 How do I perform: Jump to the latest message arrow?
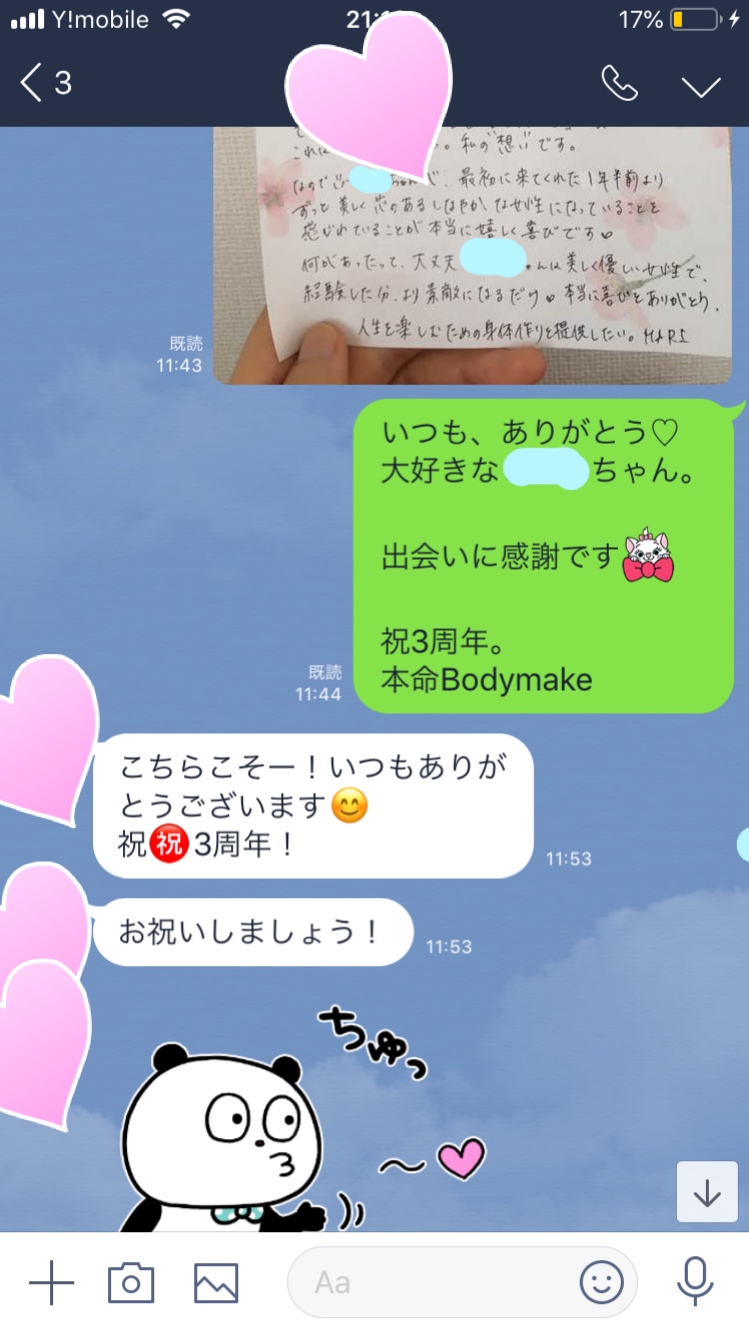(707, 1192)
